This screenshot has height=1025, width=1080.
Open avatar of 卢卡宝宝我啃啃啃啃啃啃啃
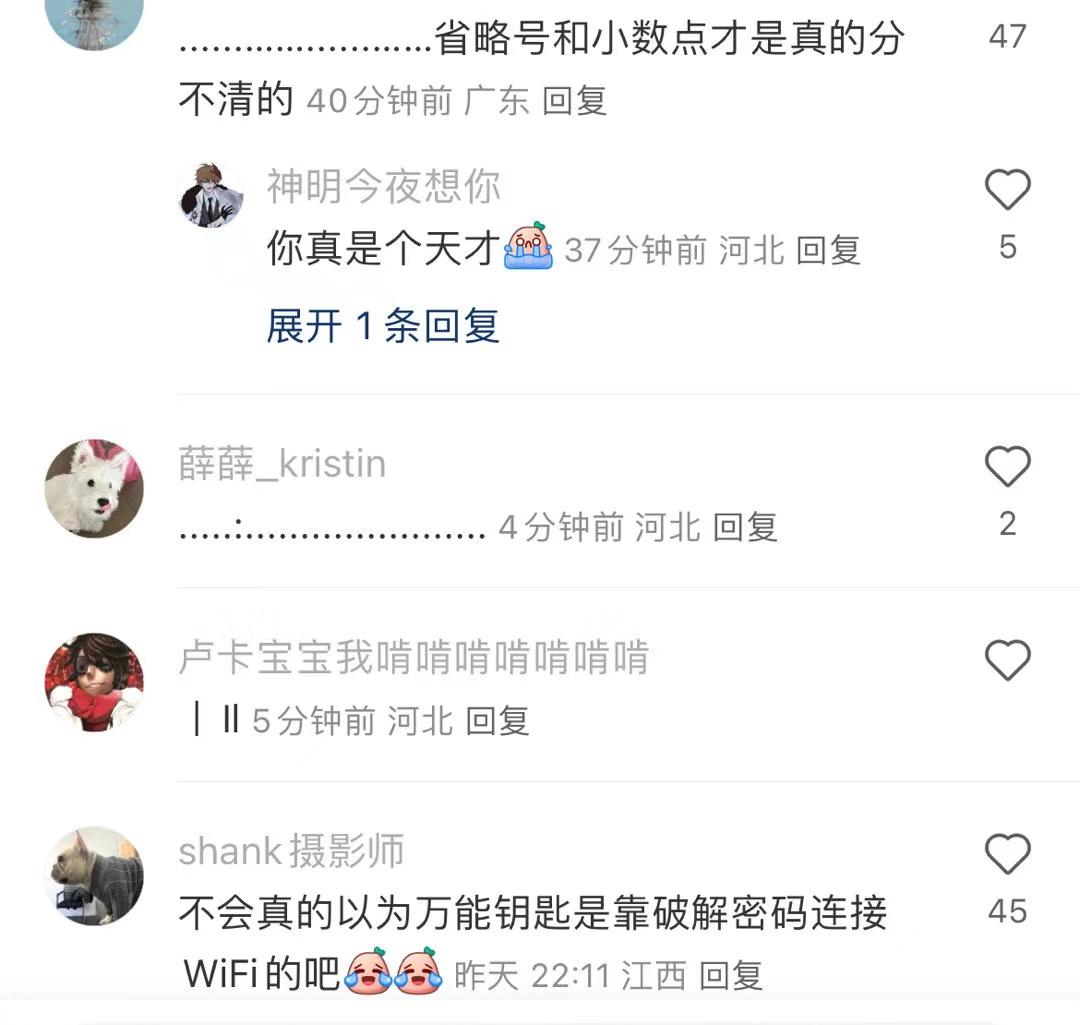(95, 682)
